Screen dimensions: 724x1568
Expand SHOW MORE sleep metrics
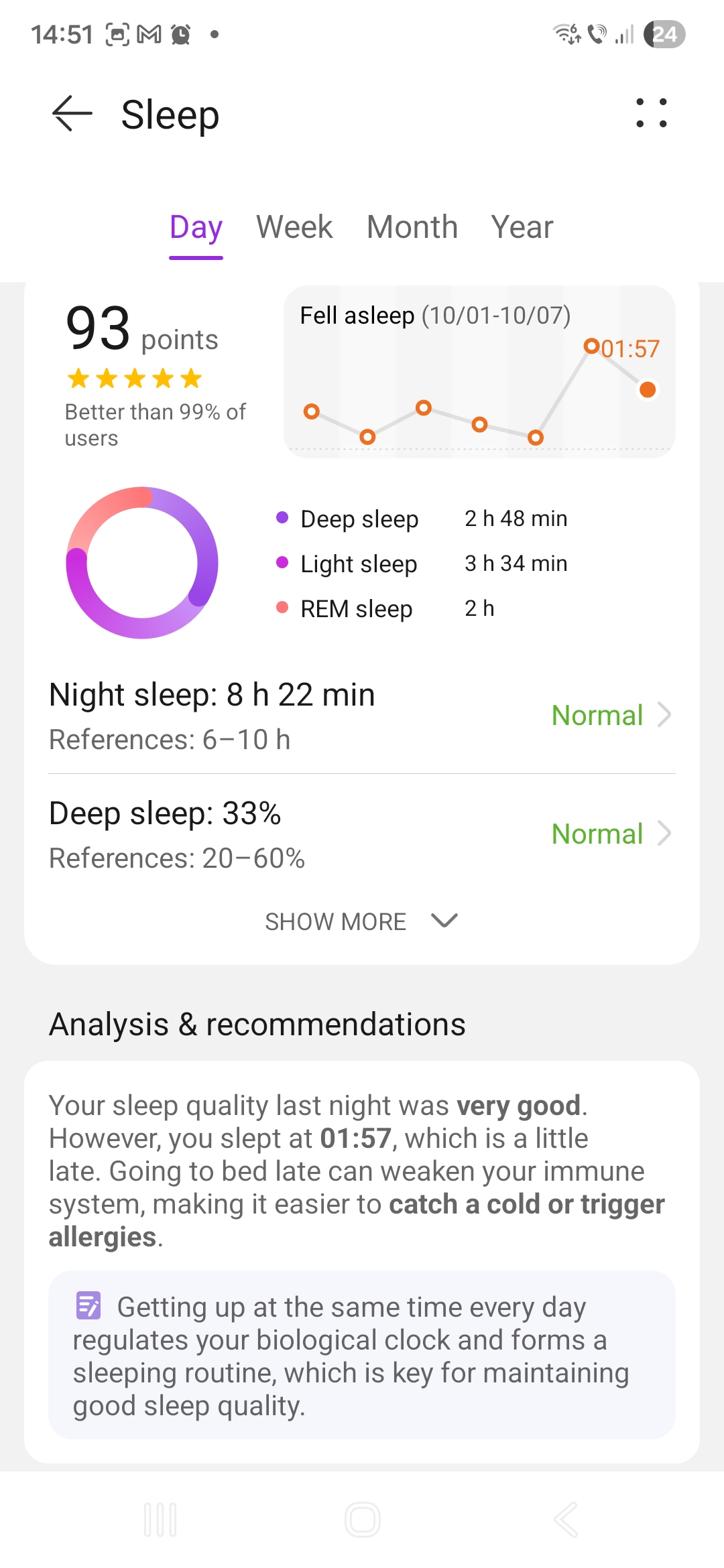(x=362, y=921)
